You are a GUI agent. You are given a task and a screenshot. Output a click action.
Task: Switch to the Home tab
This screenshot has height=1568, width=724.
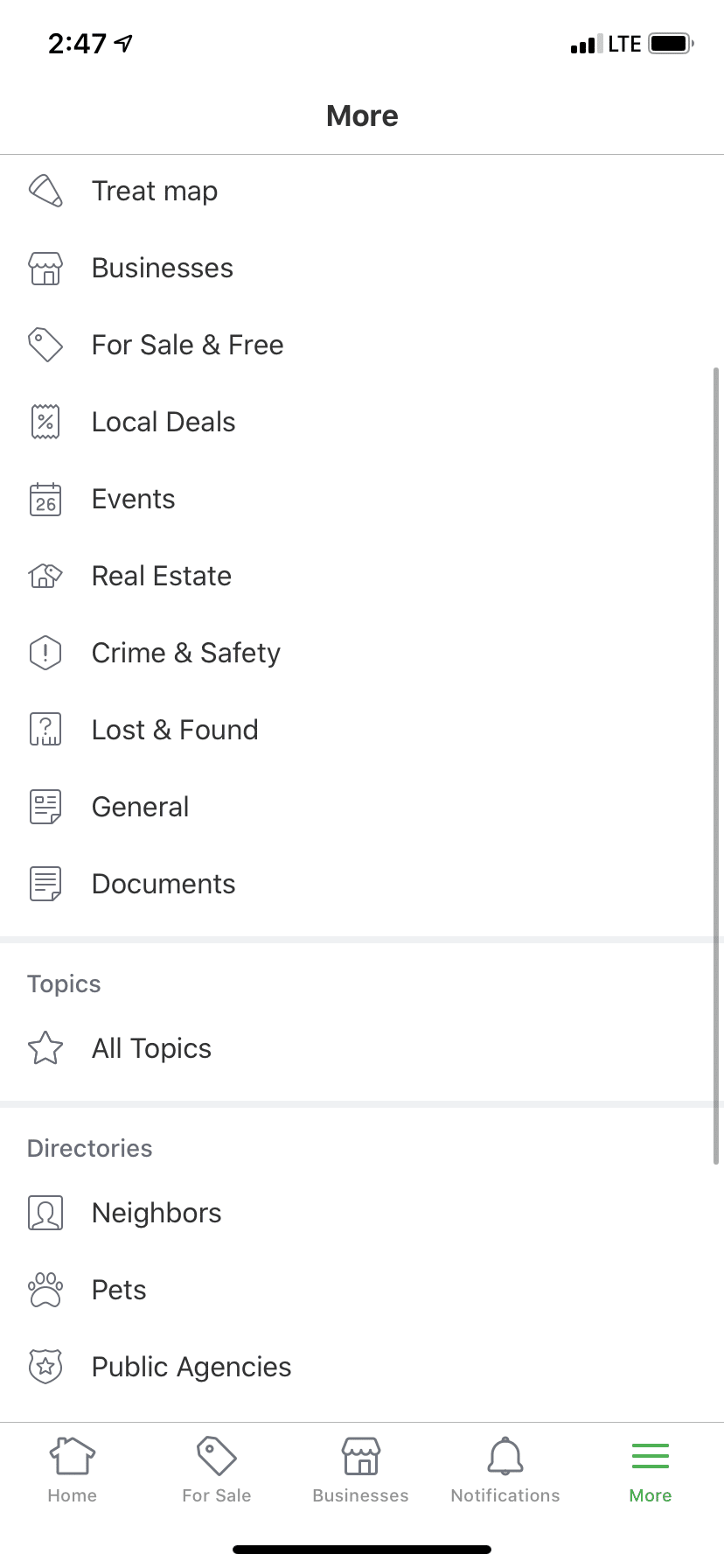coord(73,1470)
